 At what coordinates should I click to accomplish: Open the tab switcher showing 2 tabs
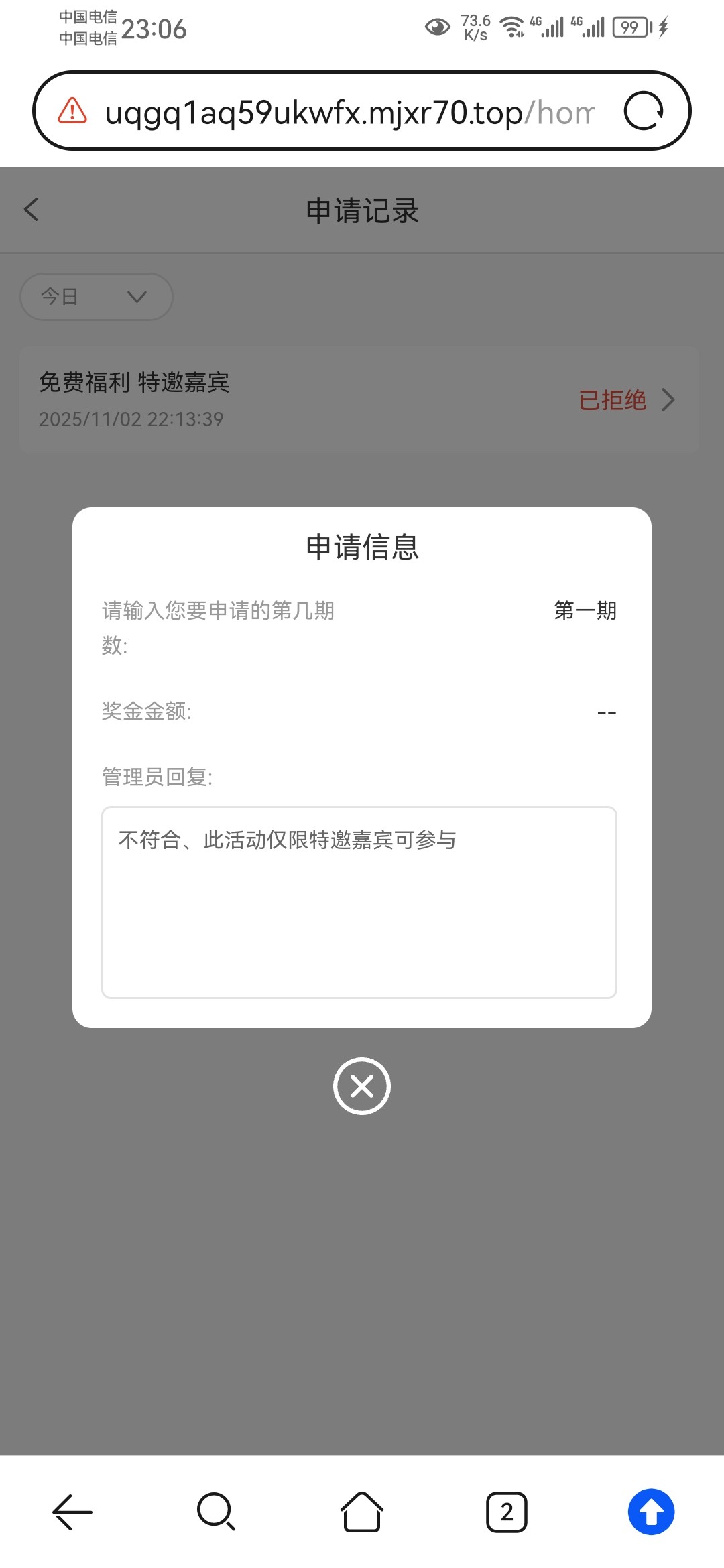pos(507,1512)
